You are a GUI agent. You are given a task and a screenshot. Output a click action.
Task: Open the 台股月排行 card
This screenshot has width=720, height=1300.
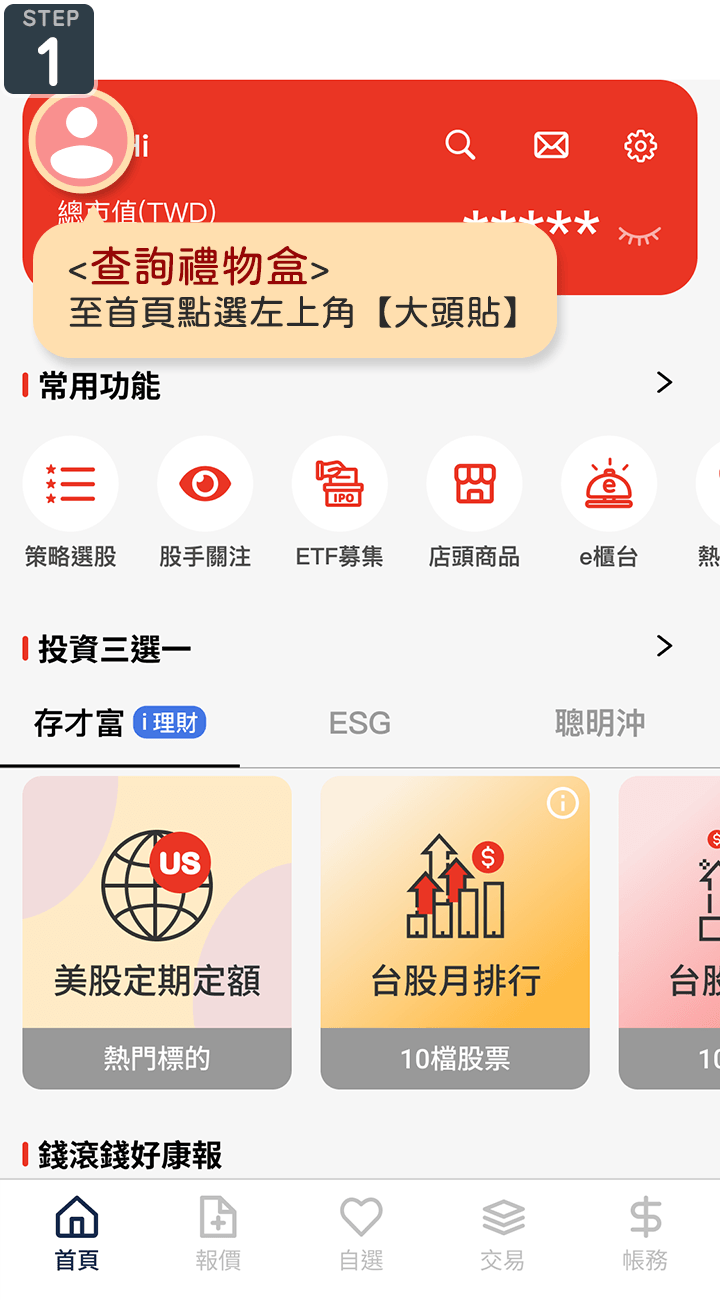point(455,932)
